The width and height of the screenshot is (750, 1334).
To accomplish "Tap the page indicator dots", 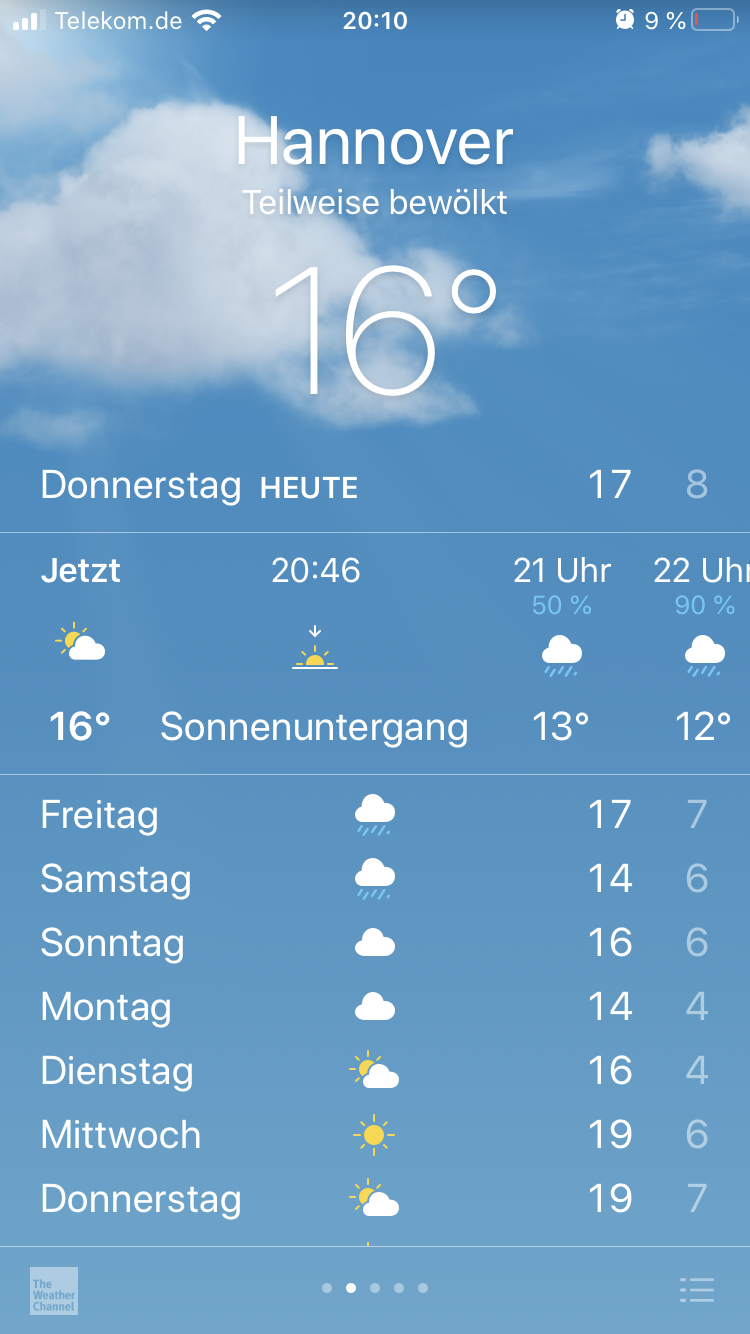I will click(375, 1288).
